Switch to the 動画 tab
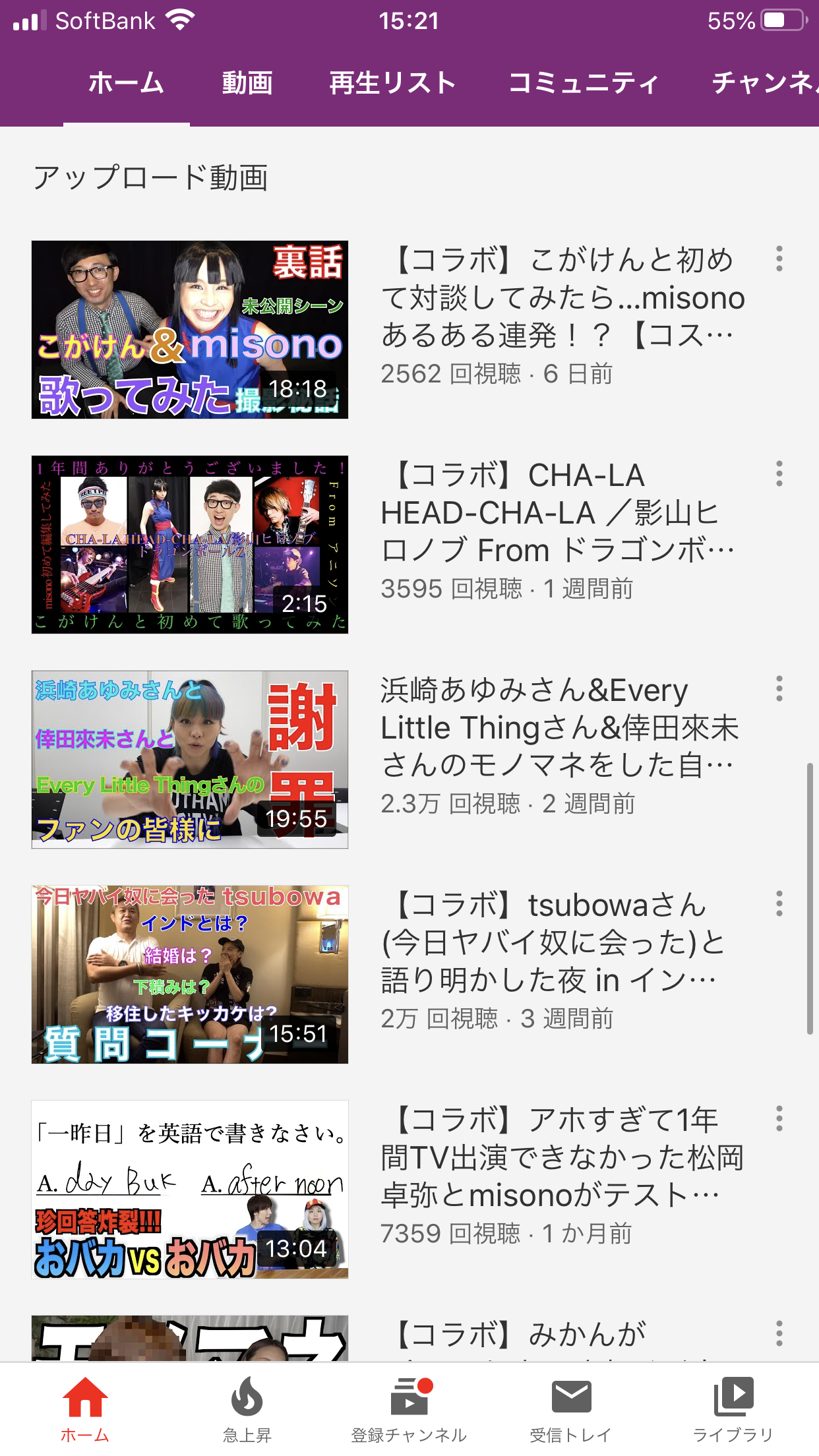The width and height of the screenshot is (819, 1456). pos(247,84)
